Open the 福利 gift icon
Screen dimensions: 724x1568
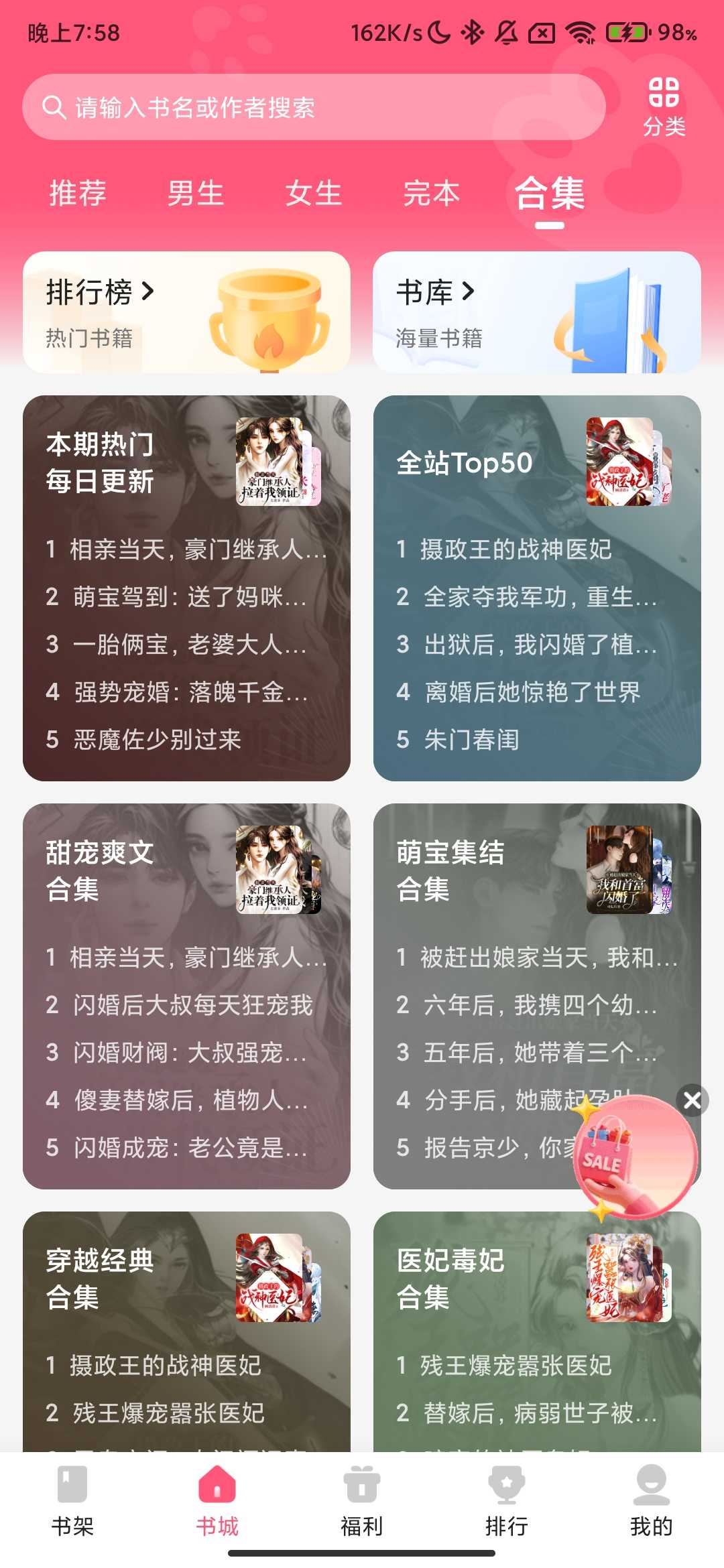[x=362, y=1486]
